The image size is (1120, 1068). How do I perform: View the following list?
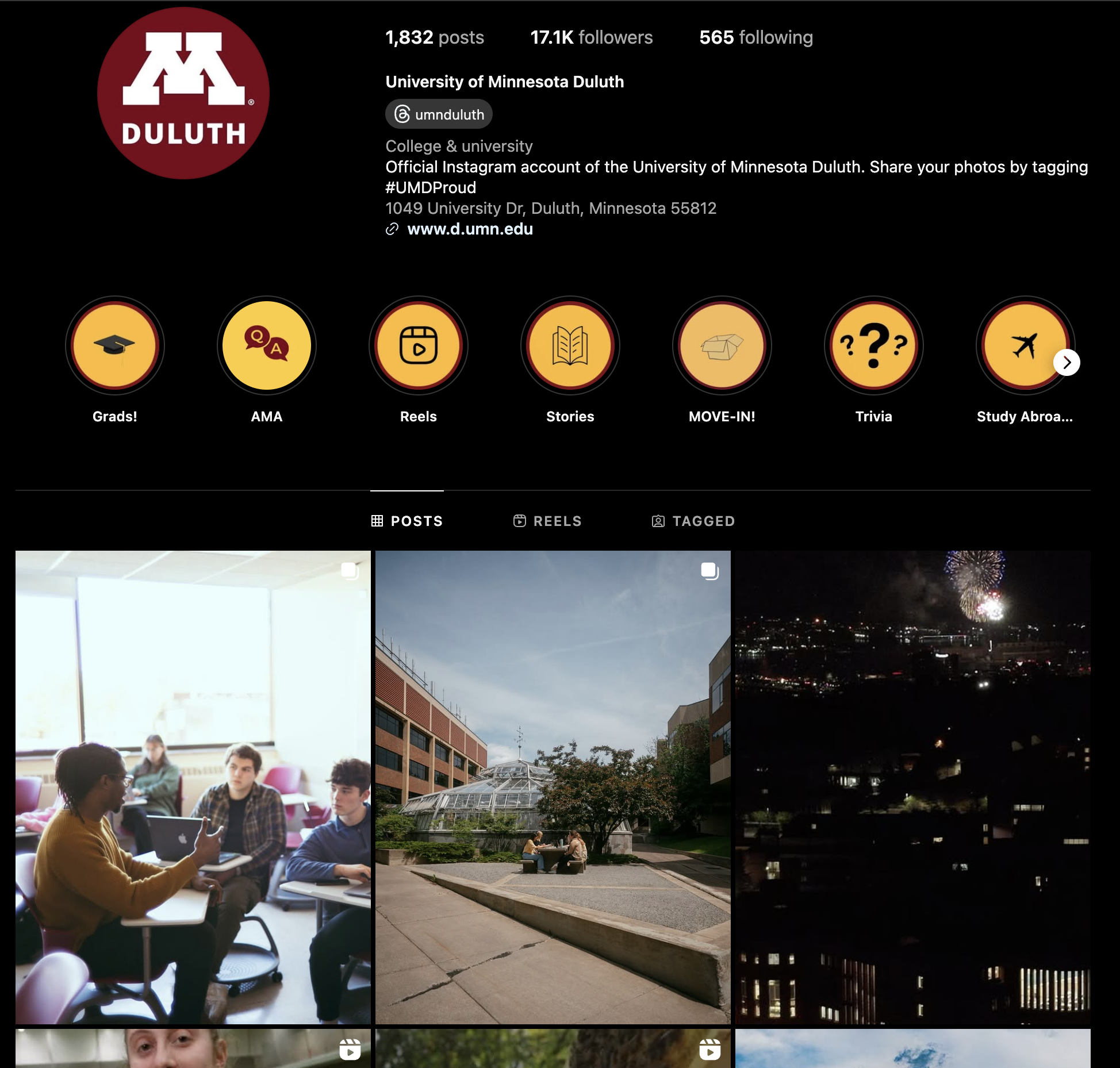pos(755,37)
